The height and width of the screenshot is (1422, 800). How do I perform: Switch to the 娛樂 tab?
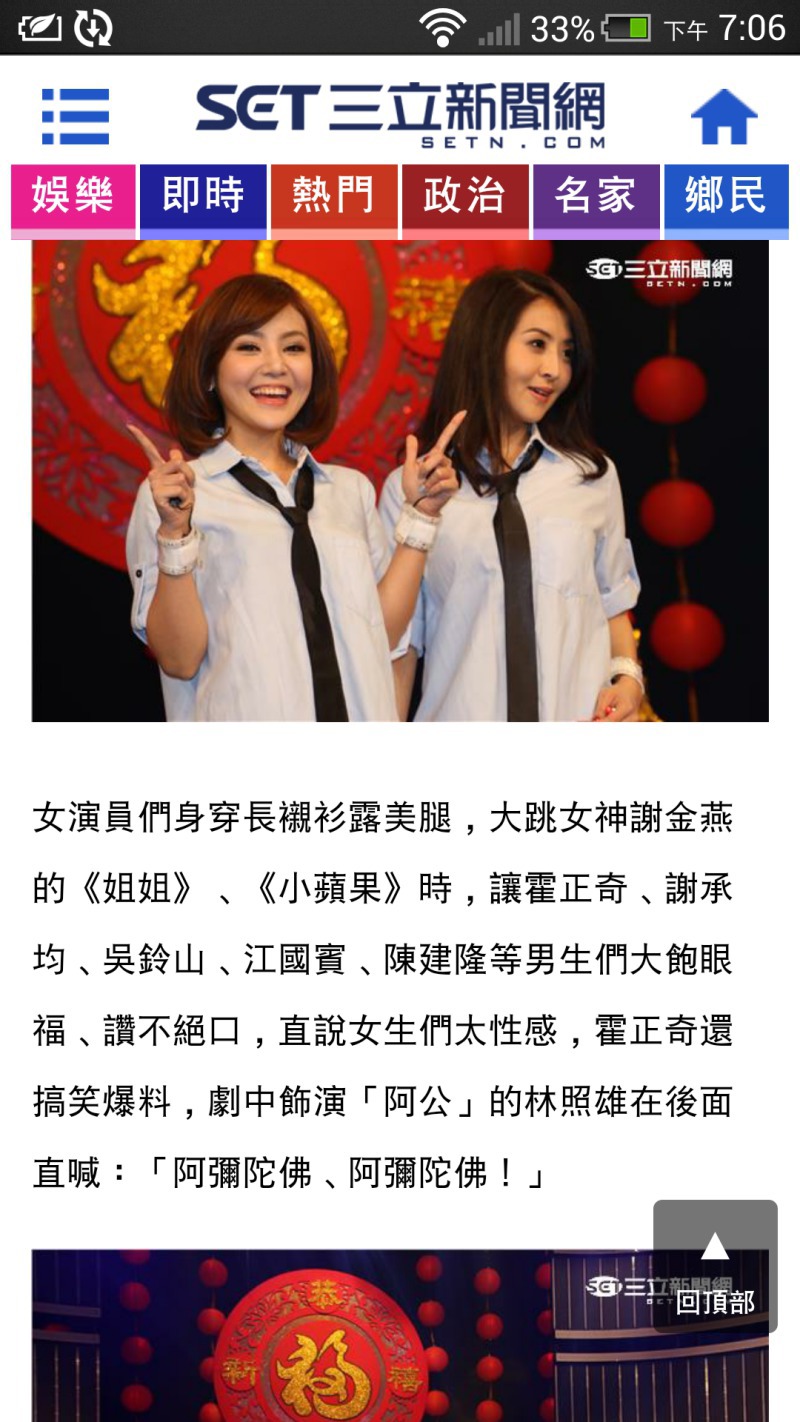(73, 200)
